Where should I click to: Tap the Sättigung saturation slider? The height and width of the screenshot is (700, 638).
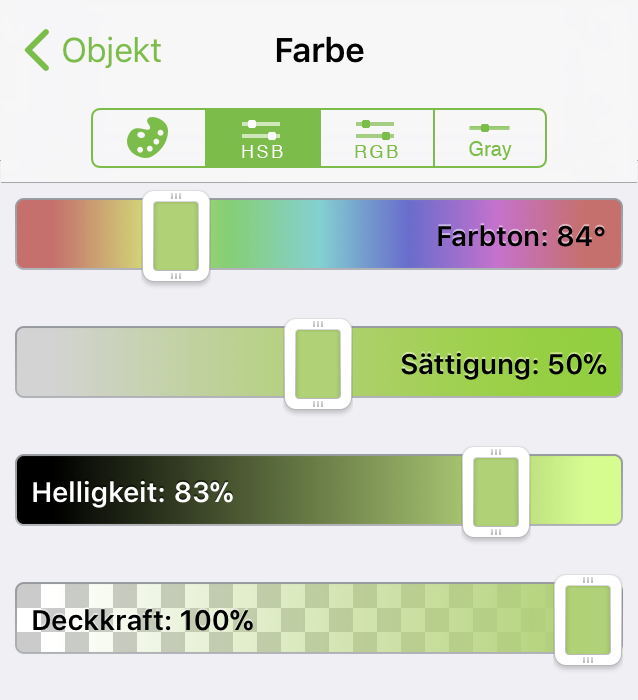(x=318, y=363)
